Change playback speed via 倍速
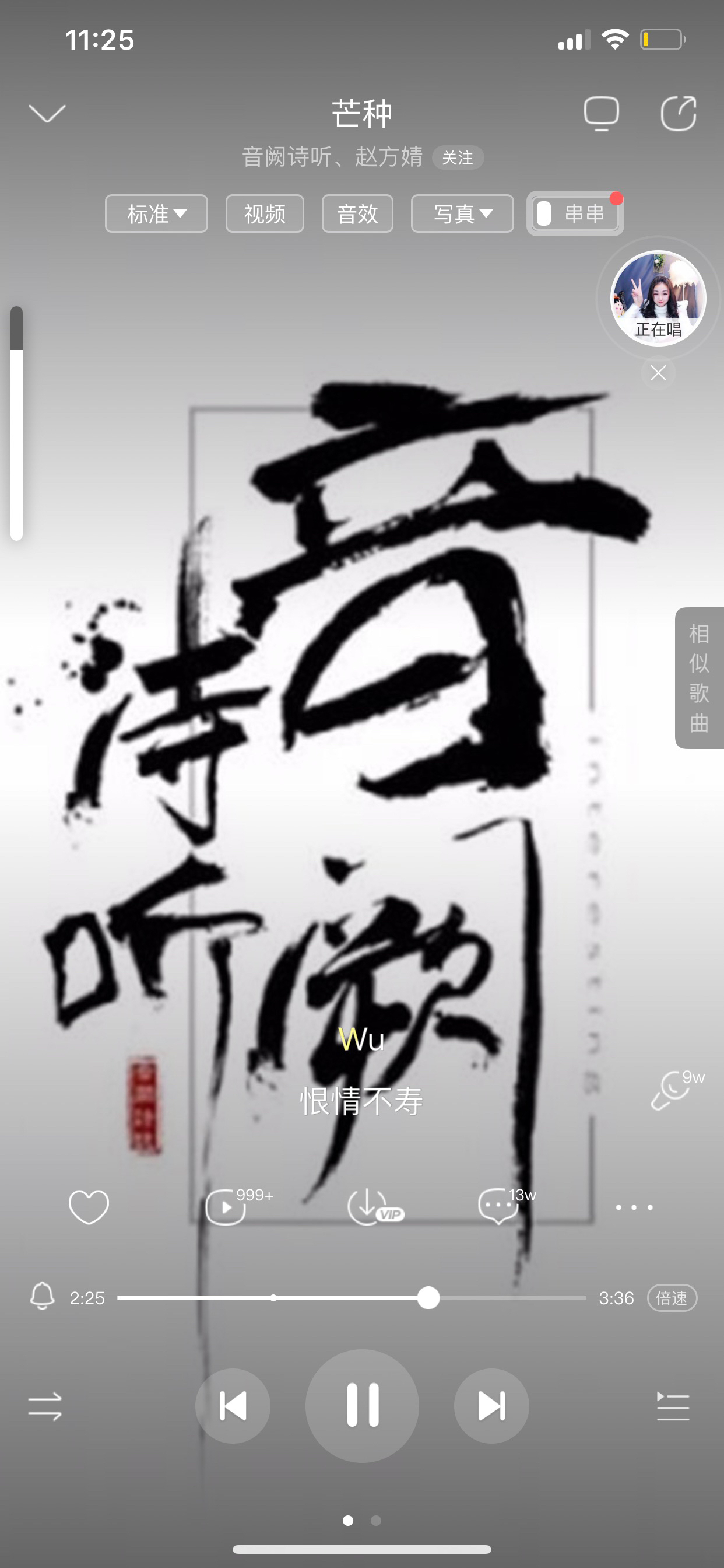 tap(672, 1298)
